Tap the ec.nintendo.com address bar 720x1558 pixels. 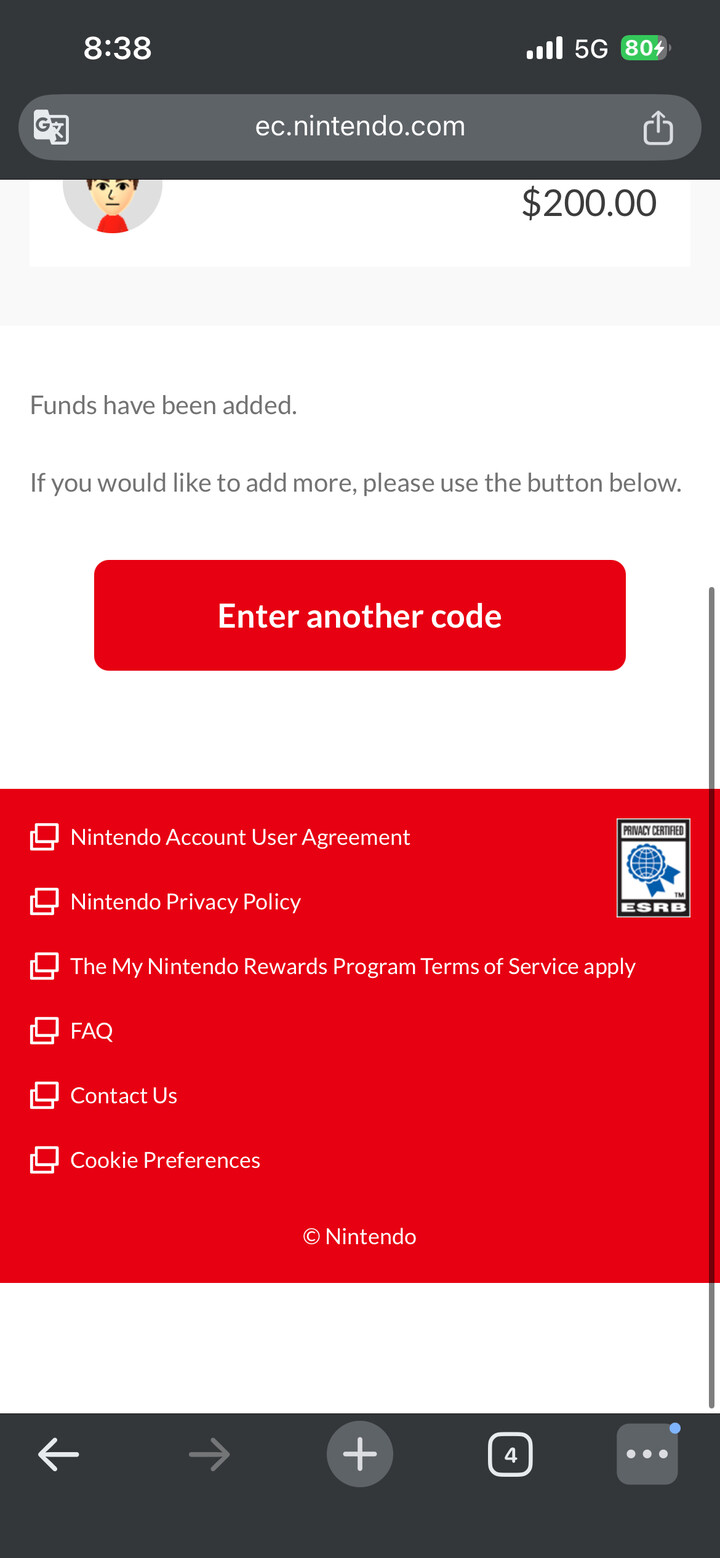point(360,127)
